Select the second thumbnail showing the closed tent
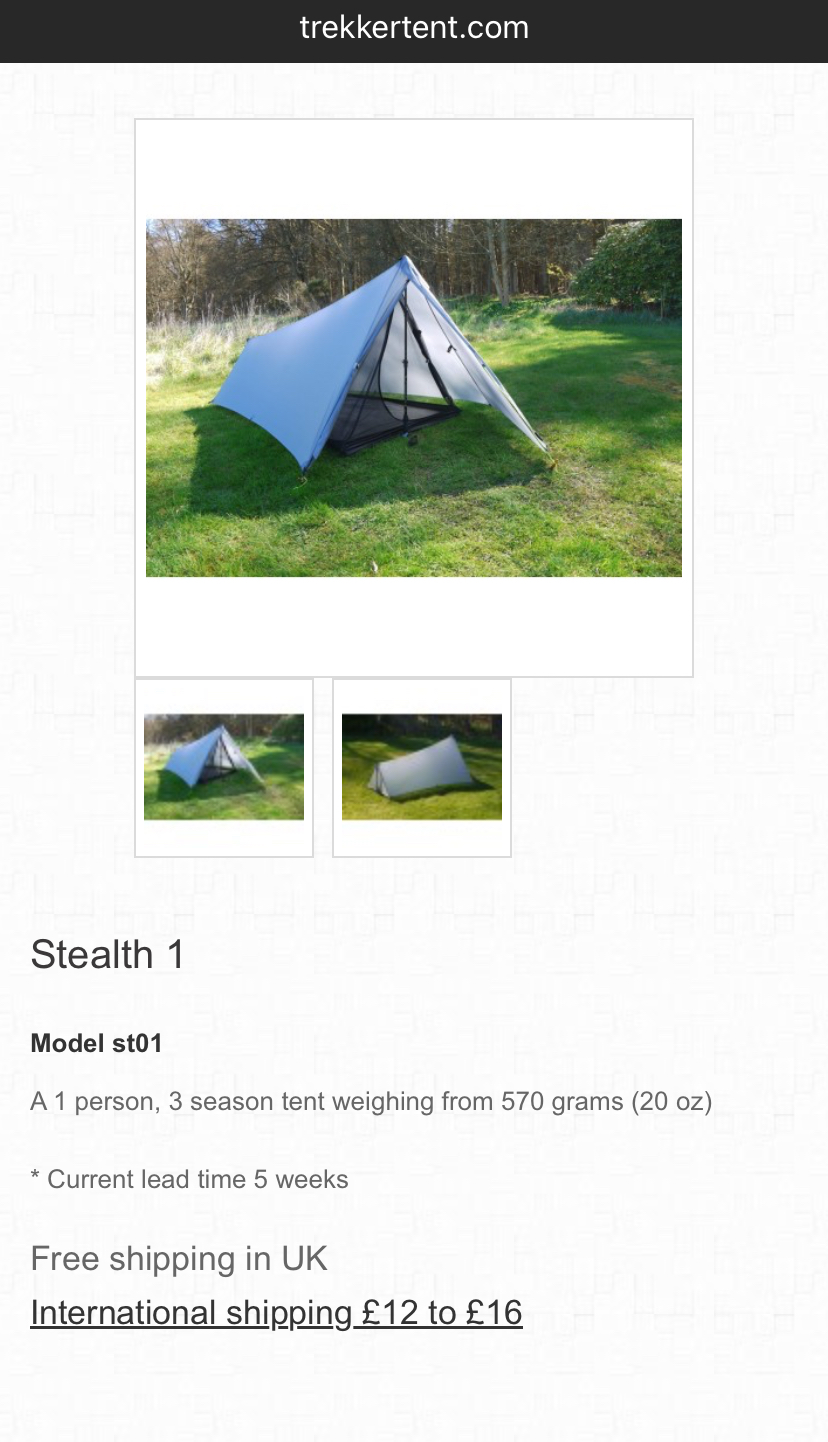Image resolution: width=828 pixels, height=1442 pixels. click(422, 767)
